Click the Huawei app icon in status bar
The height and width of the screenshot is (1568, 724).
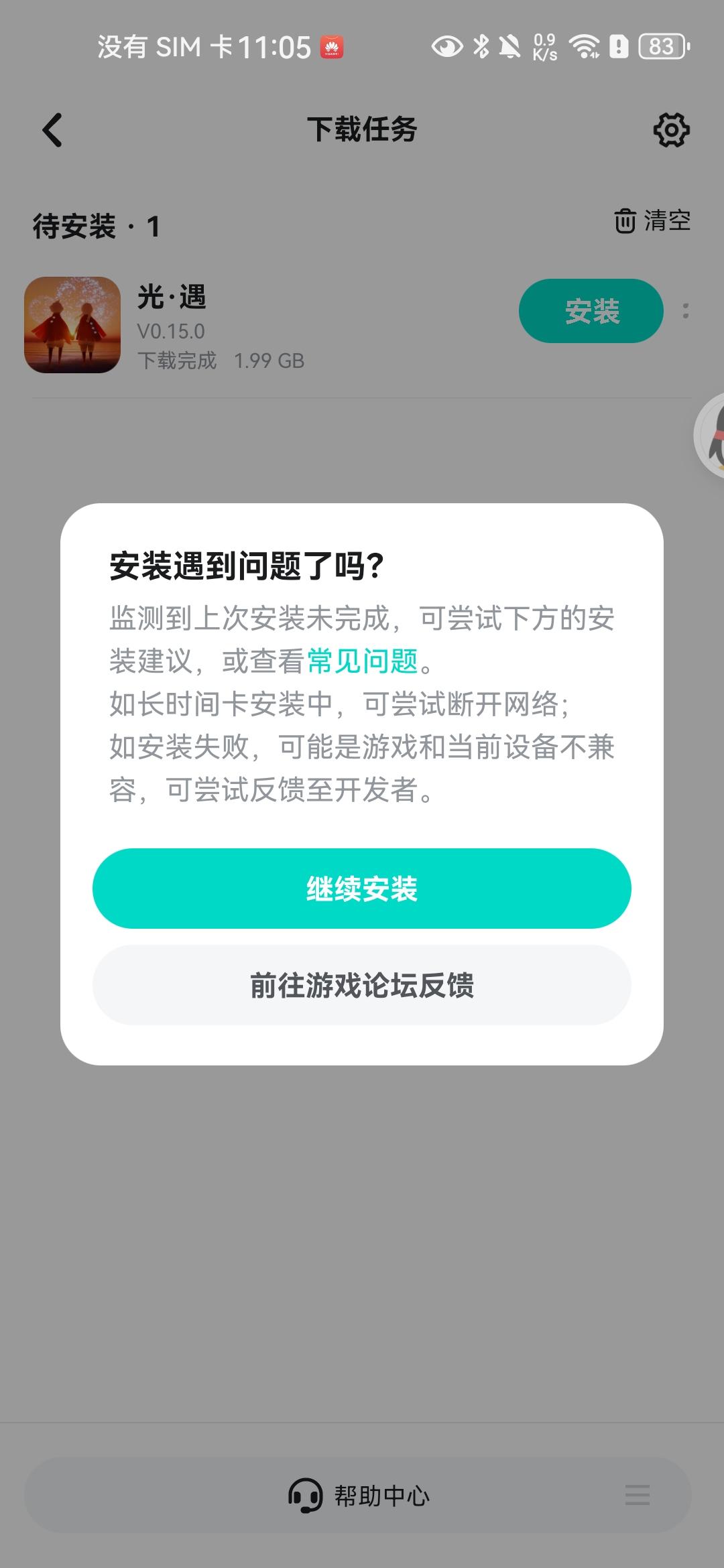pos(333,46)
